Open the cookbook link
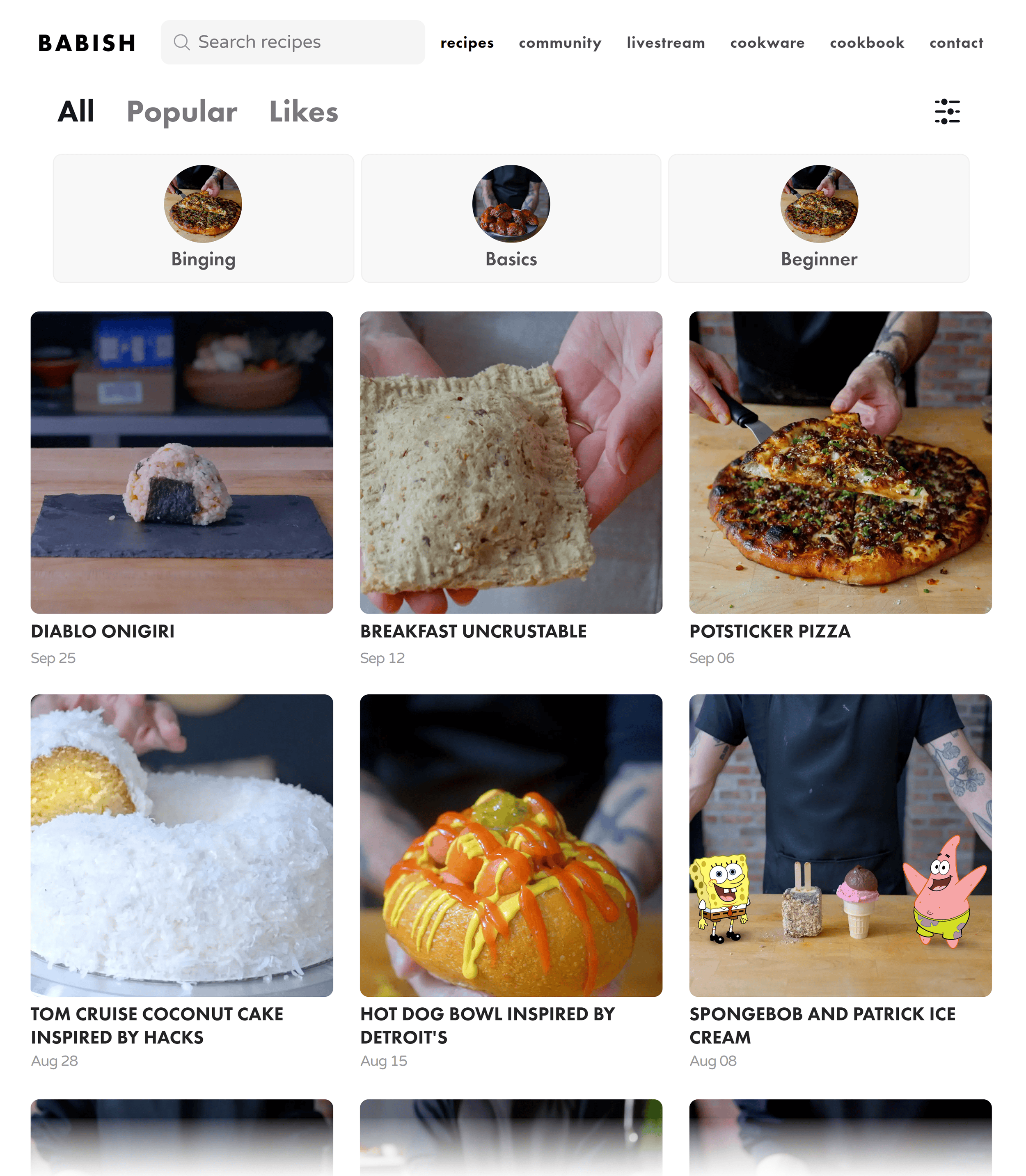 pos(867,42)
